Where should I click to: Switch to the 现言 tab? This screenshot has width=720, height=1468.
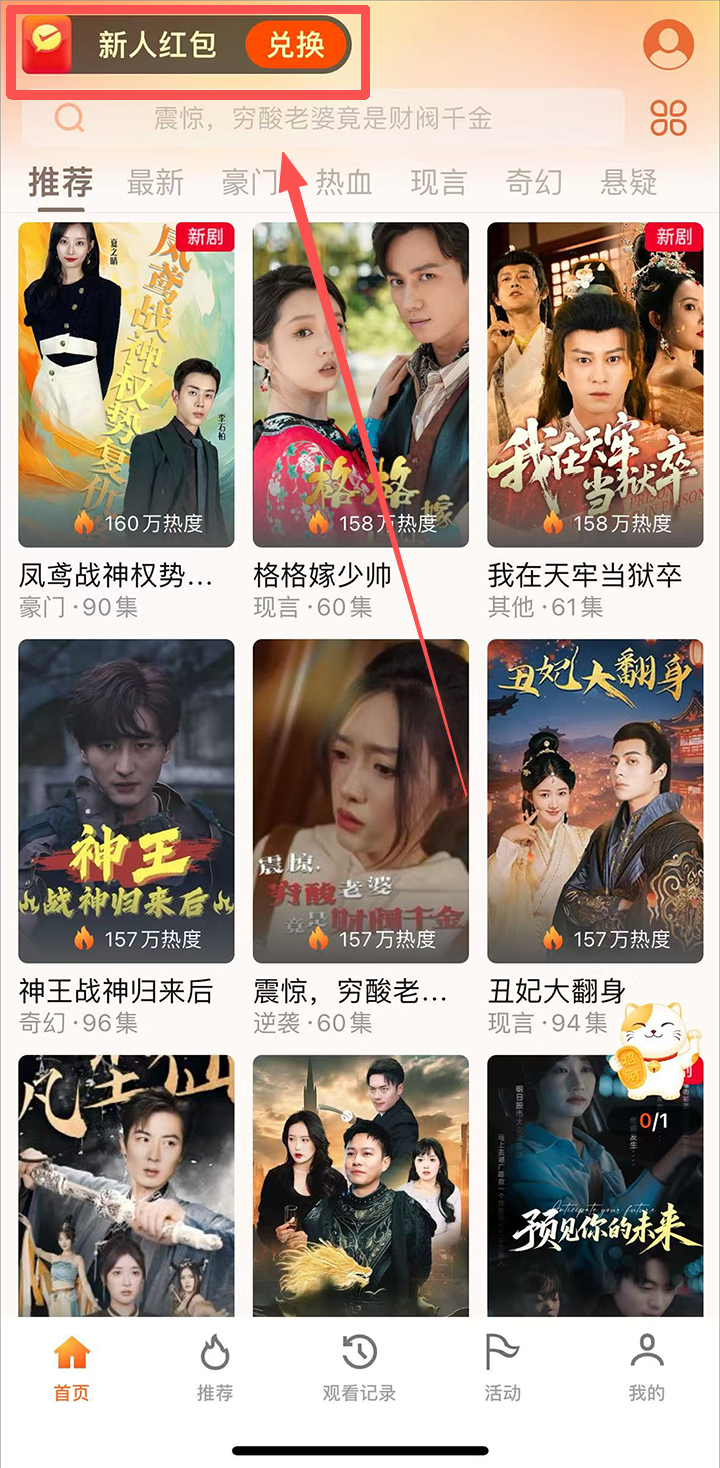[439, 182]
